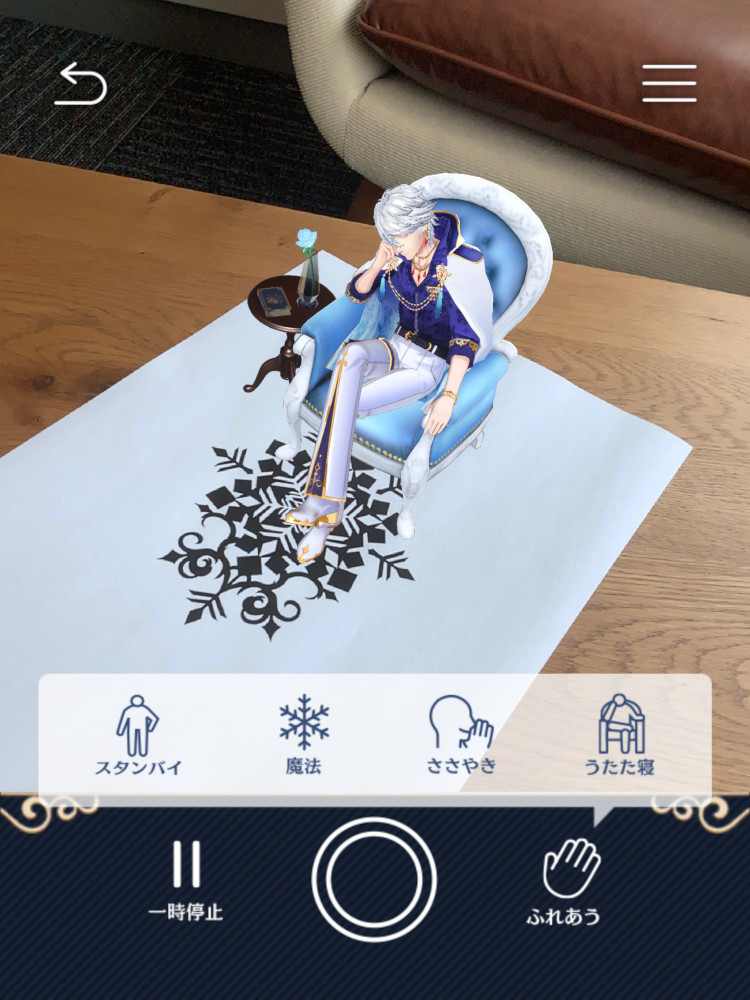Tap the circular shutter capture button
Viewport: 750px width, 1000px height.
[x=374, y=879]
